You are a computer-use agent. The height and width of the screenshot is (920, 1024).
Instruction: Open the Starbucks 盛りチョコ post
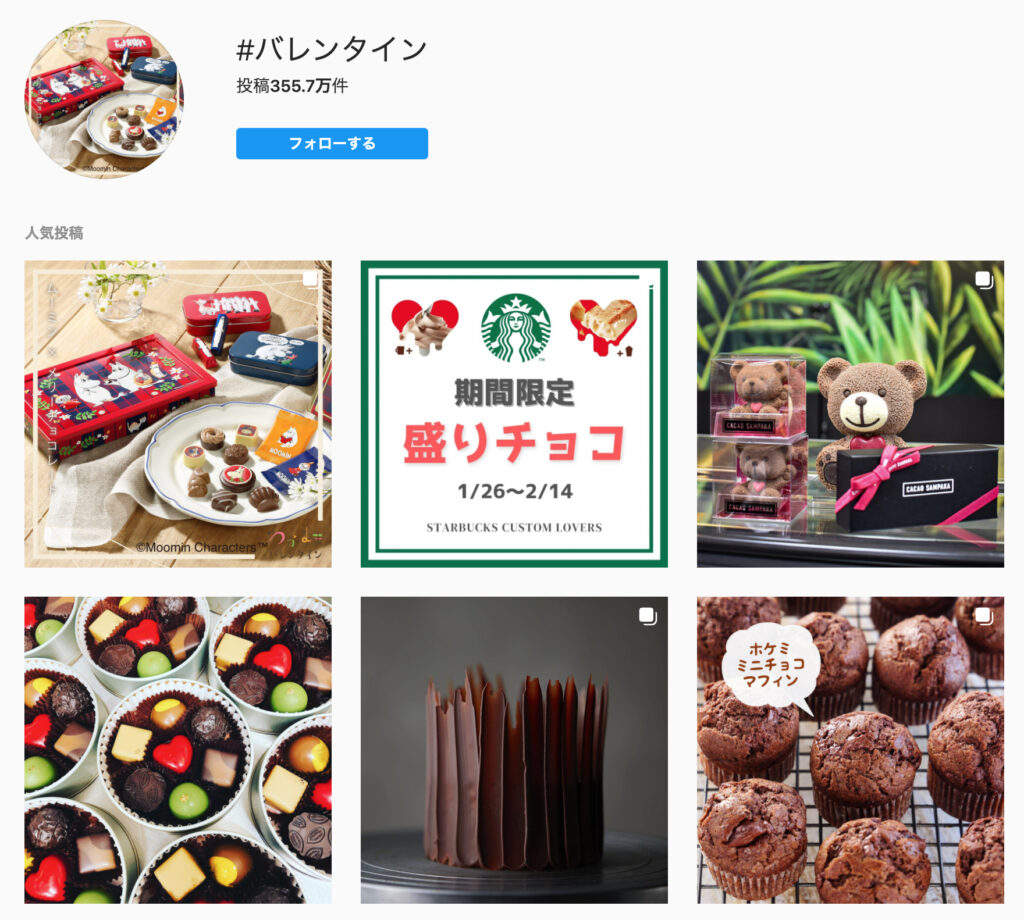pyautogui.click(x=514, y=414)
